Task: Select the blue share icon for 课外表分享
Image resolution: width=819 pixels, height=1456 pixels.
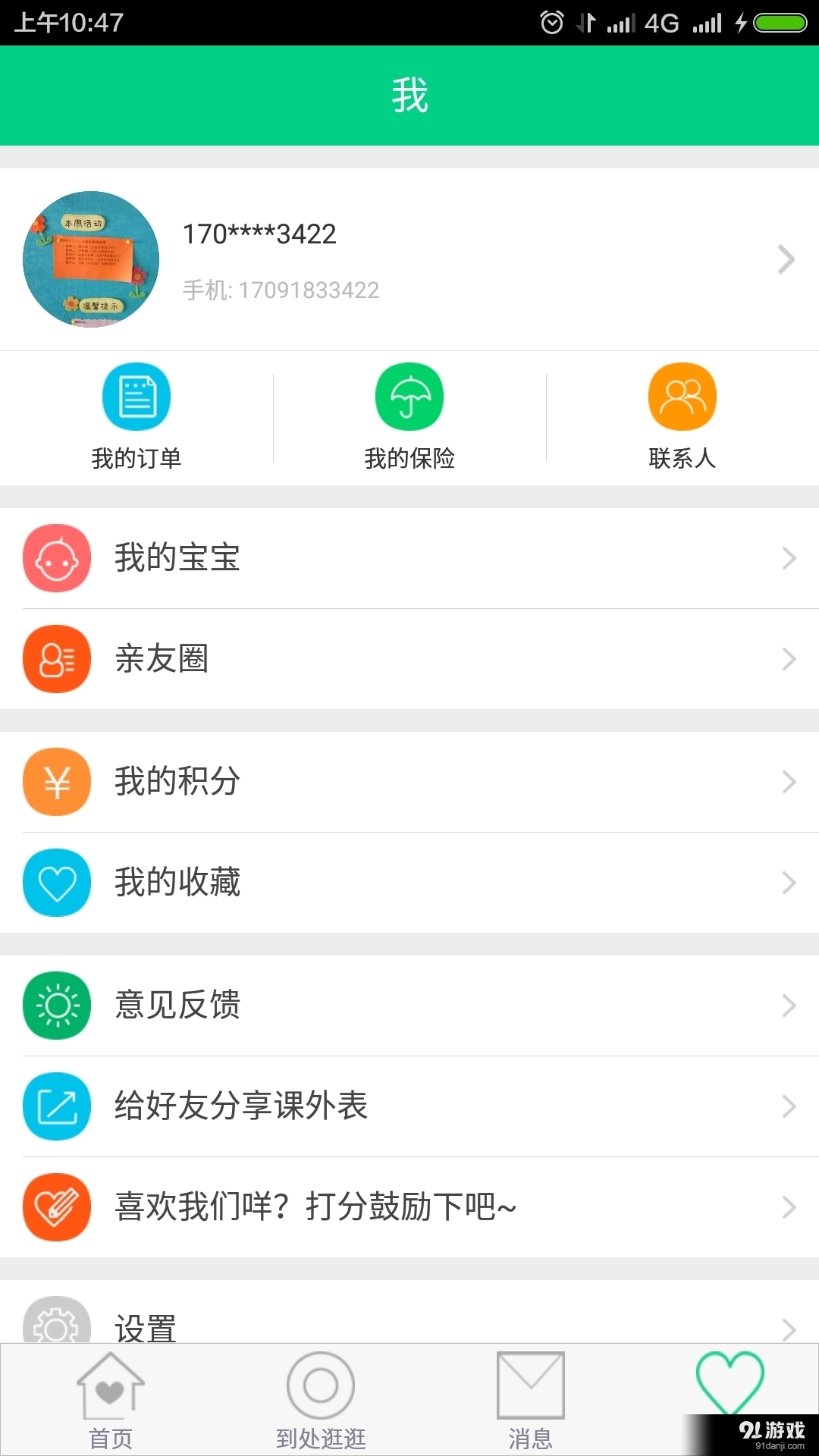Action: pos(57,1106)
